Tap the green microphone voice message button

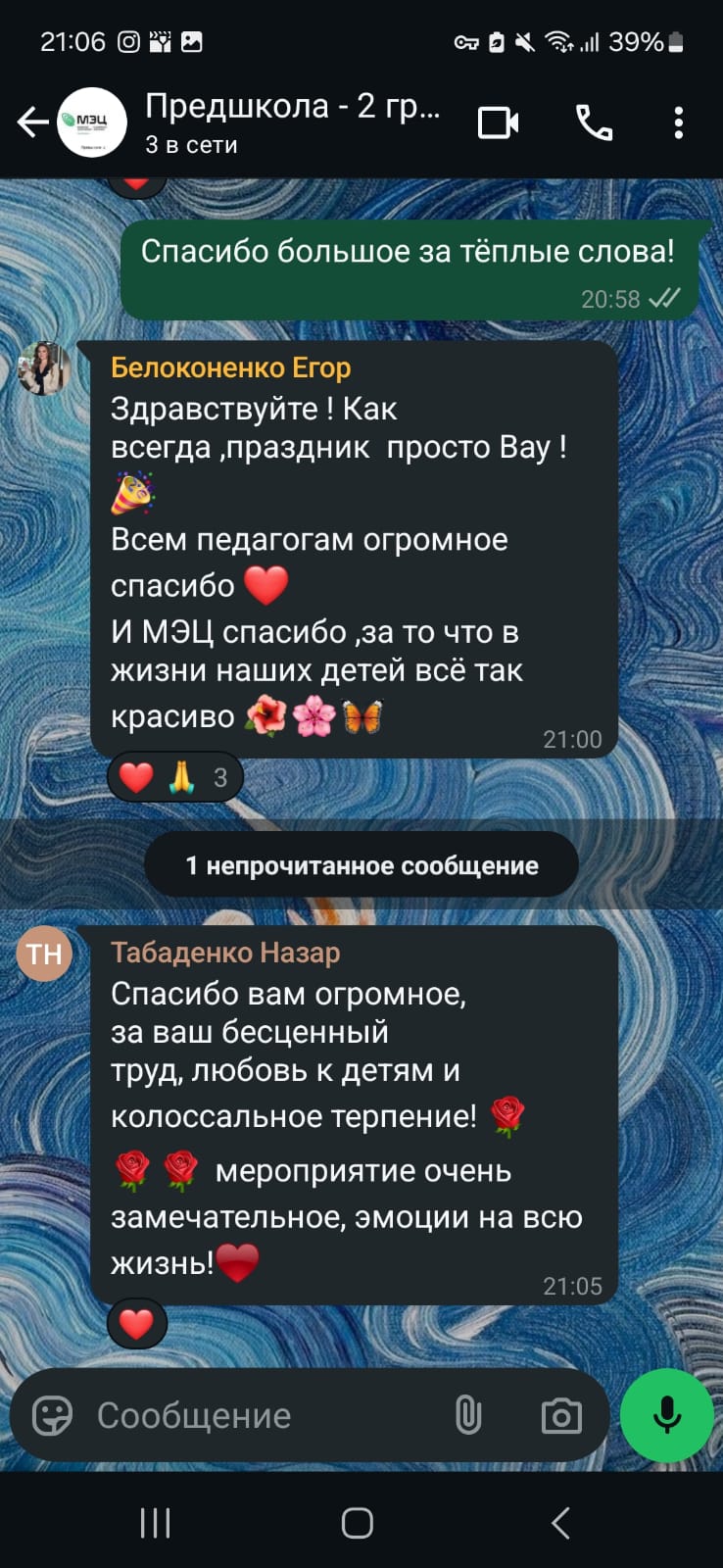(x=667, y=1415)
